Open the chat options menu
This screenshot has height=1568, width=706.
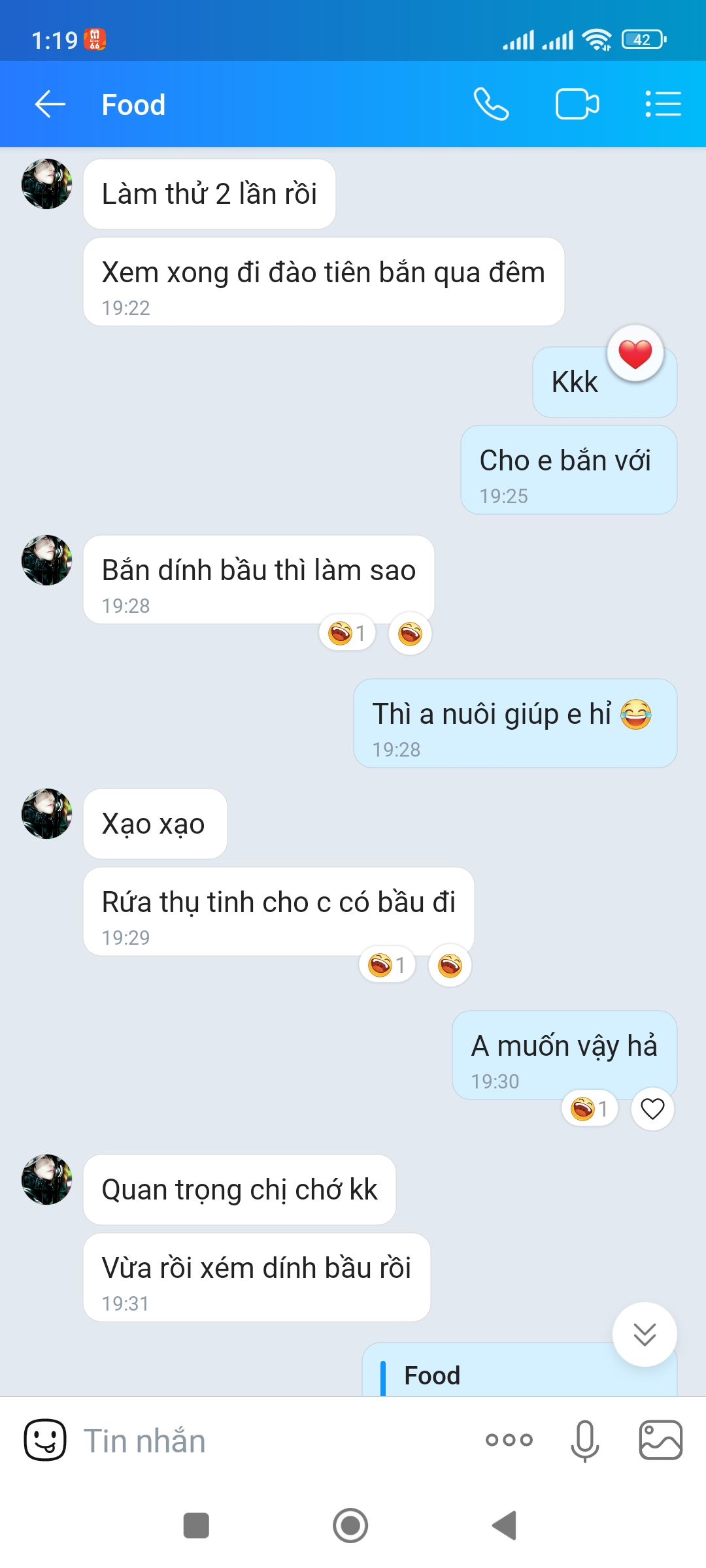(x=663, y=105)
